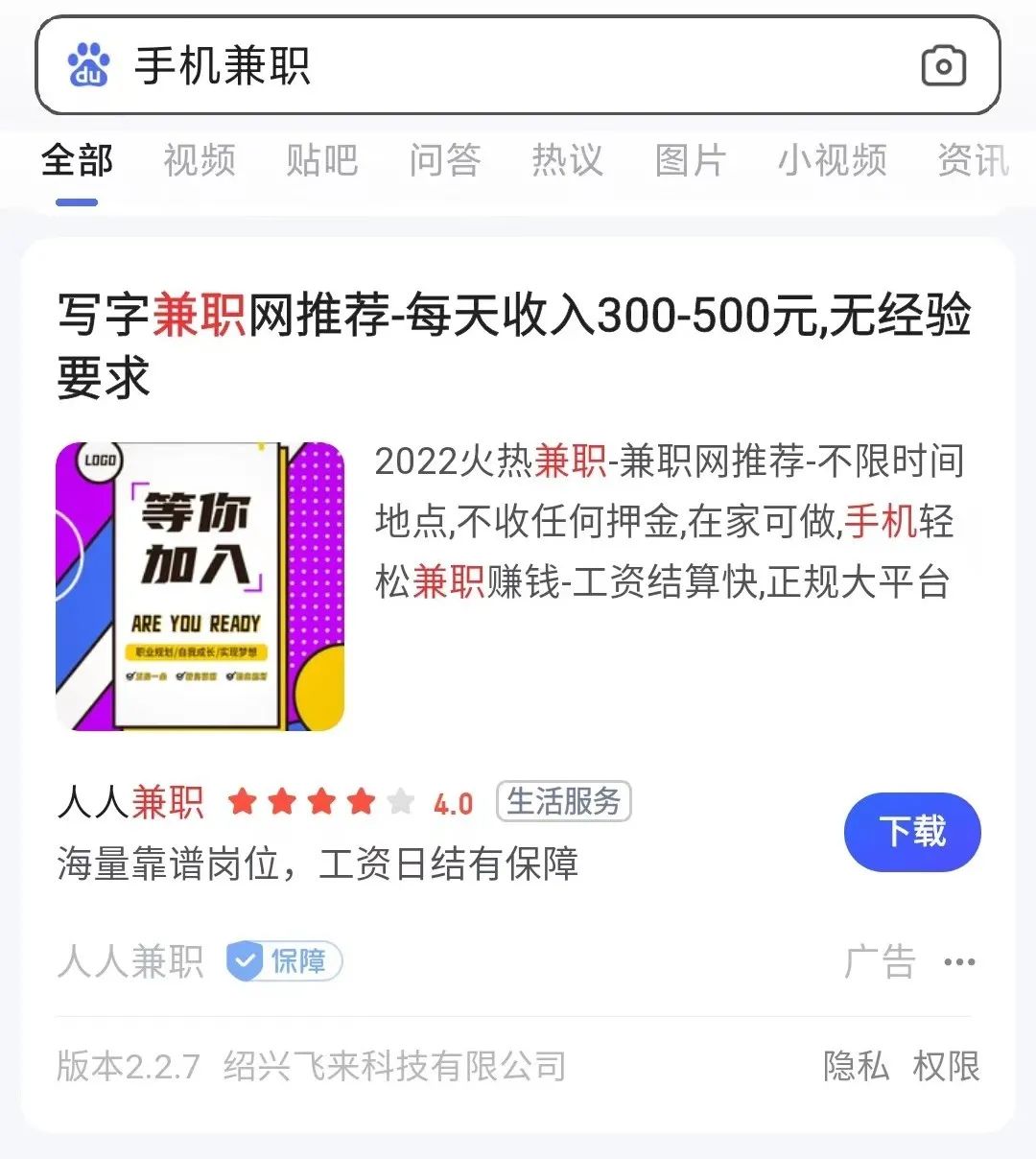Click the fourth red star in the rating
Viewport: 1036px width, 1159px height.
coord(360,802)
